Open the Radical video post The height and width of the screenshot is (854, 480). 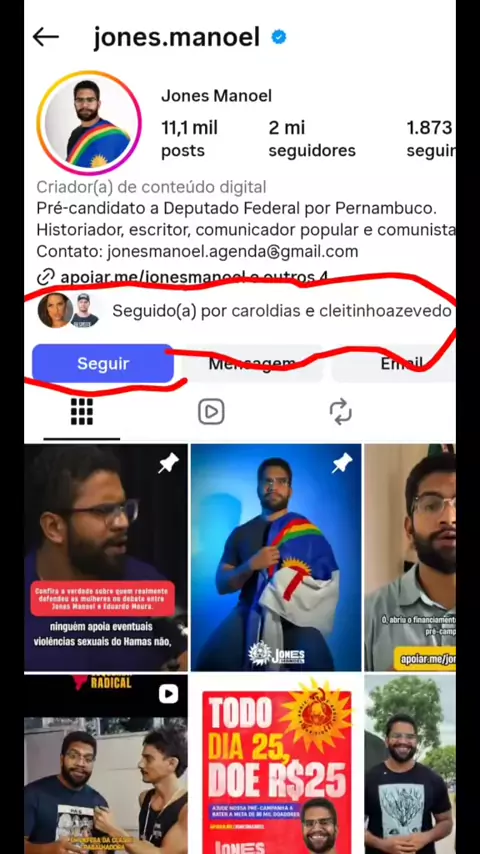pos(106,764)
